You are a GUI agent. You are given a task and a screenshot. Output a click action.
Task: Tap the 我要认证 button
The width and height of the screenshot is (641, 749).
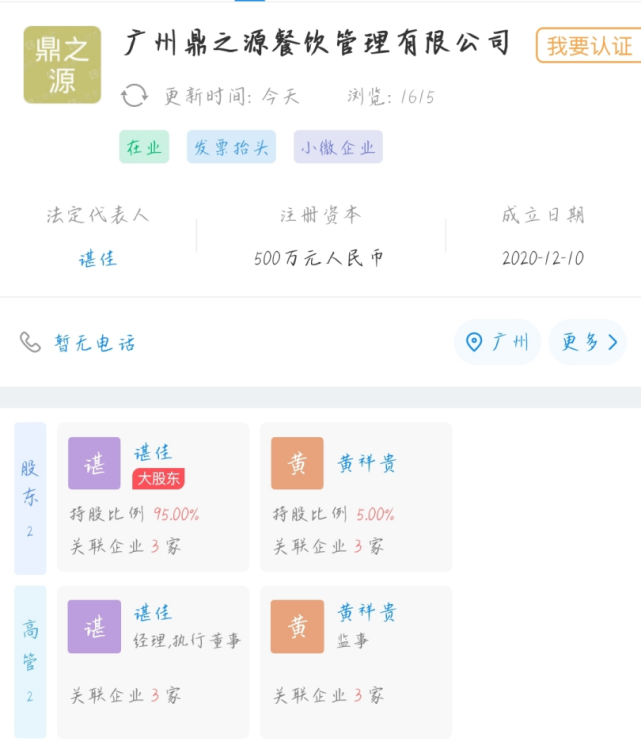[589, 46]
